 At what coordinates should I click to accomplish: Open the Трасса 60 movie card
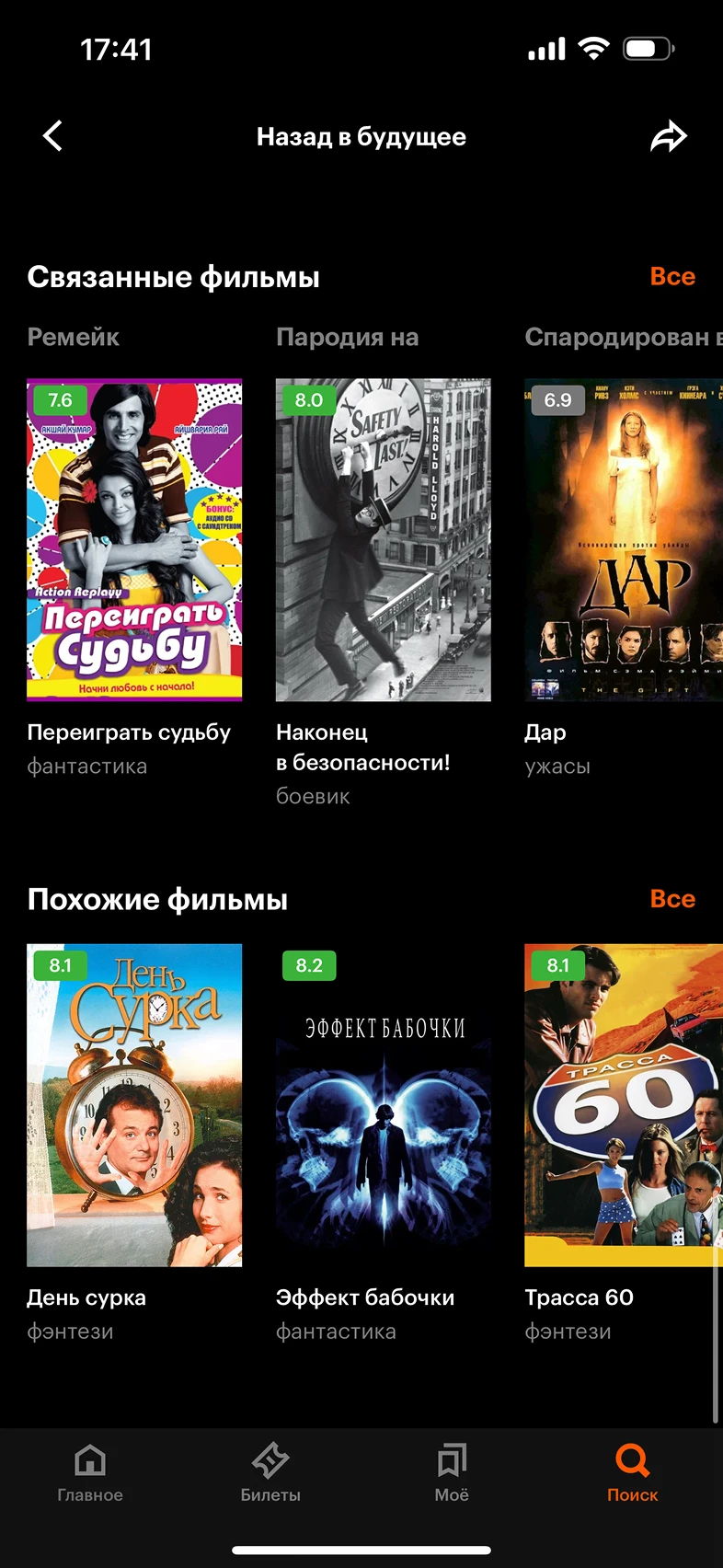[x=623, y=1105]
